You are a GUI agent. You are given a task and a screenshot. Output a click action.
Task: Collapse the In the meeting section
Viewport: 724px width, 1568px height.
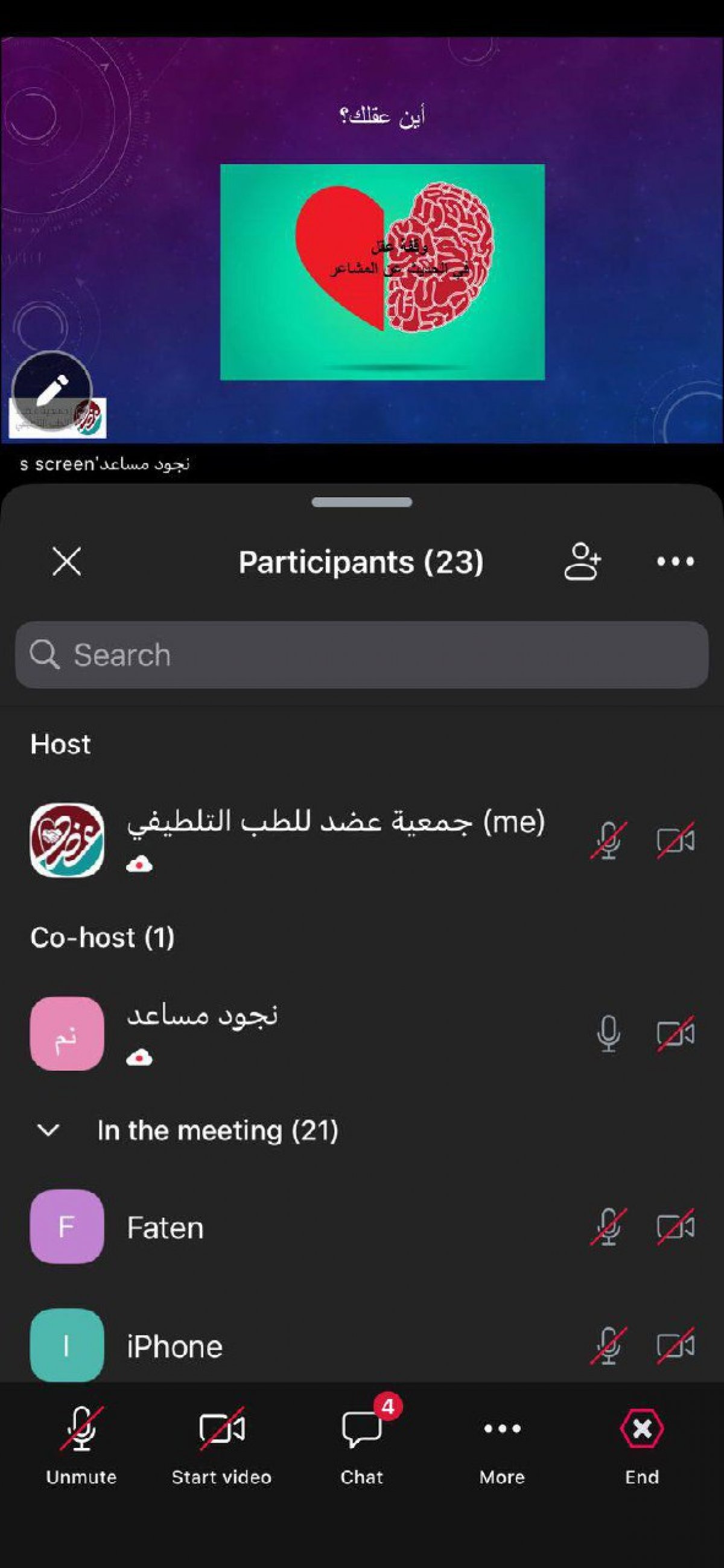48,1130
